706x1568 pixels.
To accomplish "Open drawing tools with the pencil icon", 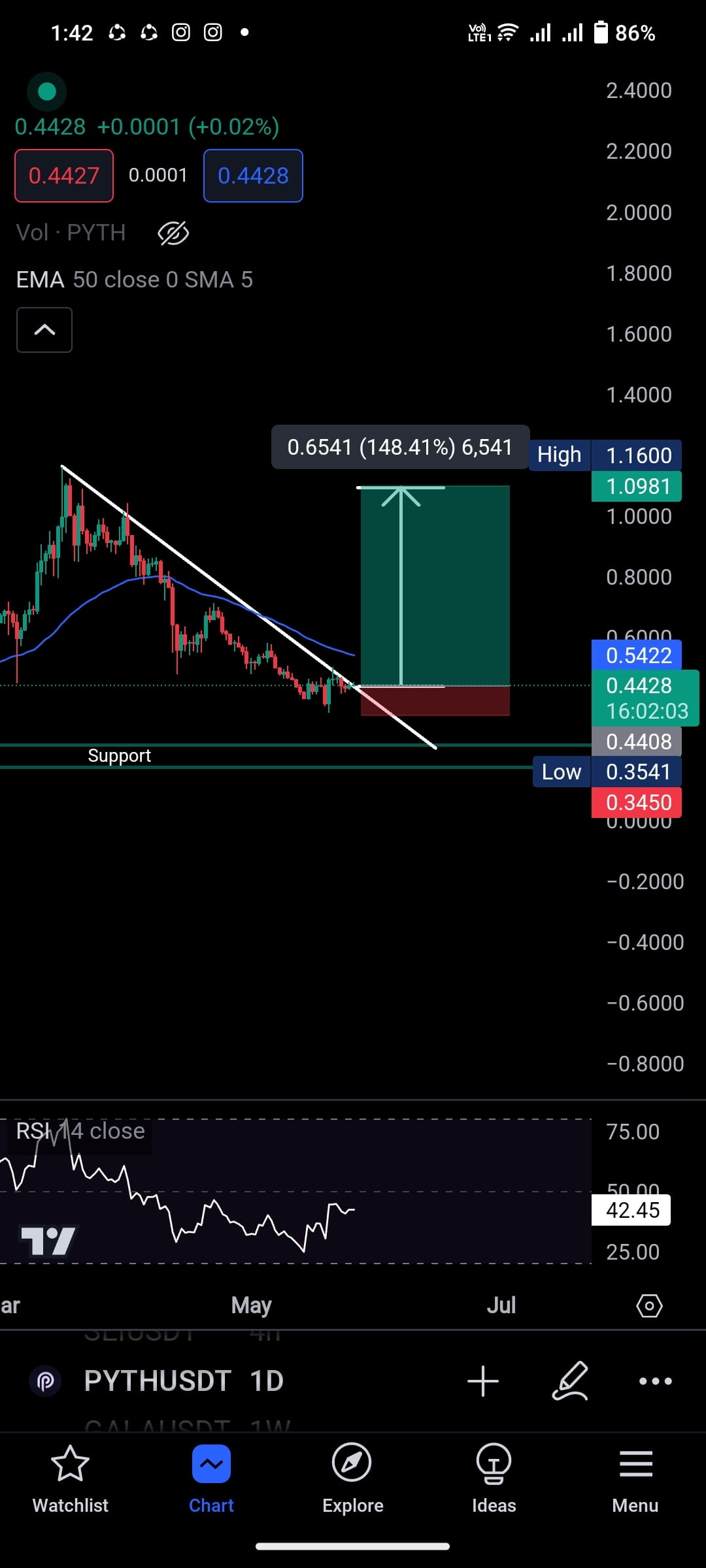I will pyautogui.click(x=571, y=1380).
